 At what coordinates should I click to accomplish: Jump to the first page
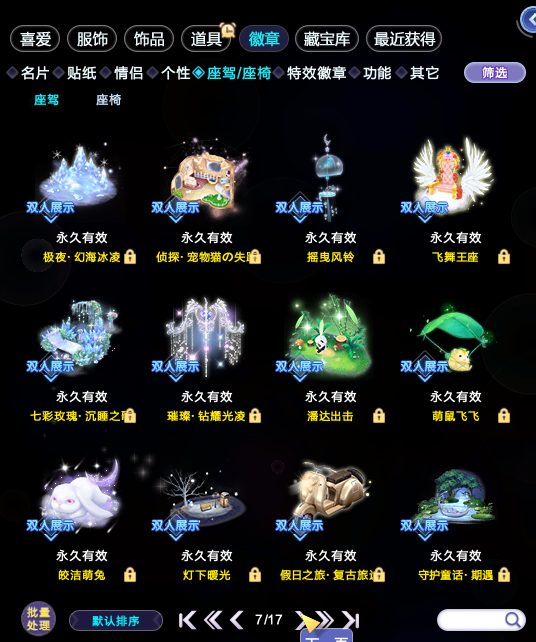click(187, 620)
